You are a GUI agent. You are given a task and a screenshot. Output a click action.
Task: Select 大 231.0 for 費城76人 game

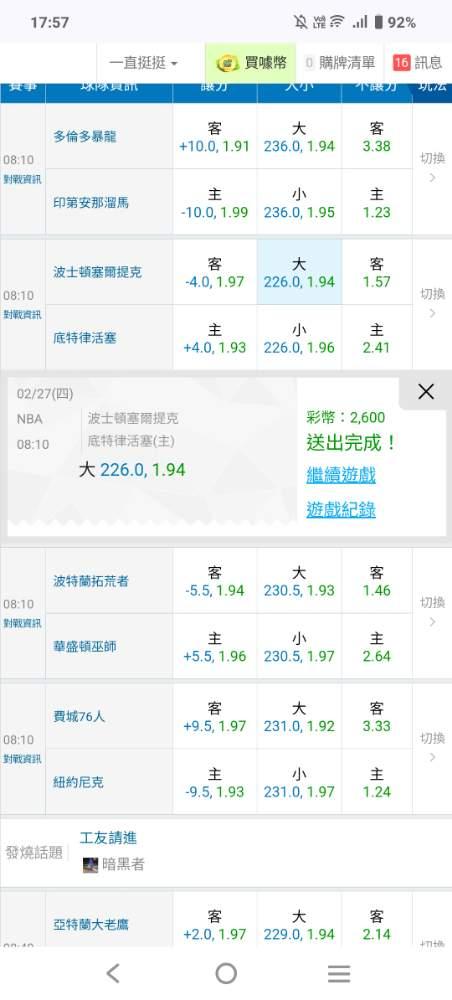[299, 717]
